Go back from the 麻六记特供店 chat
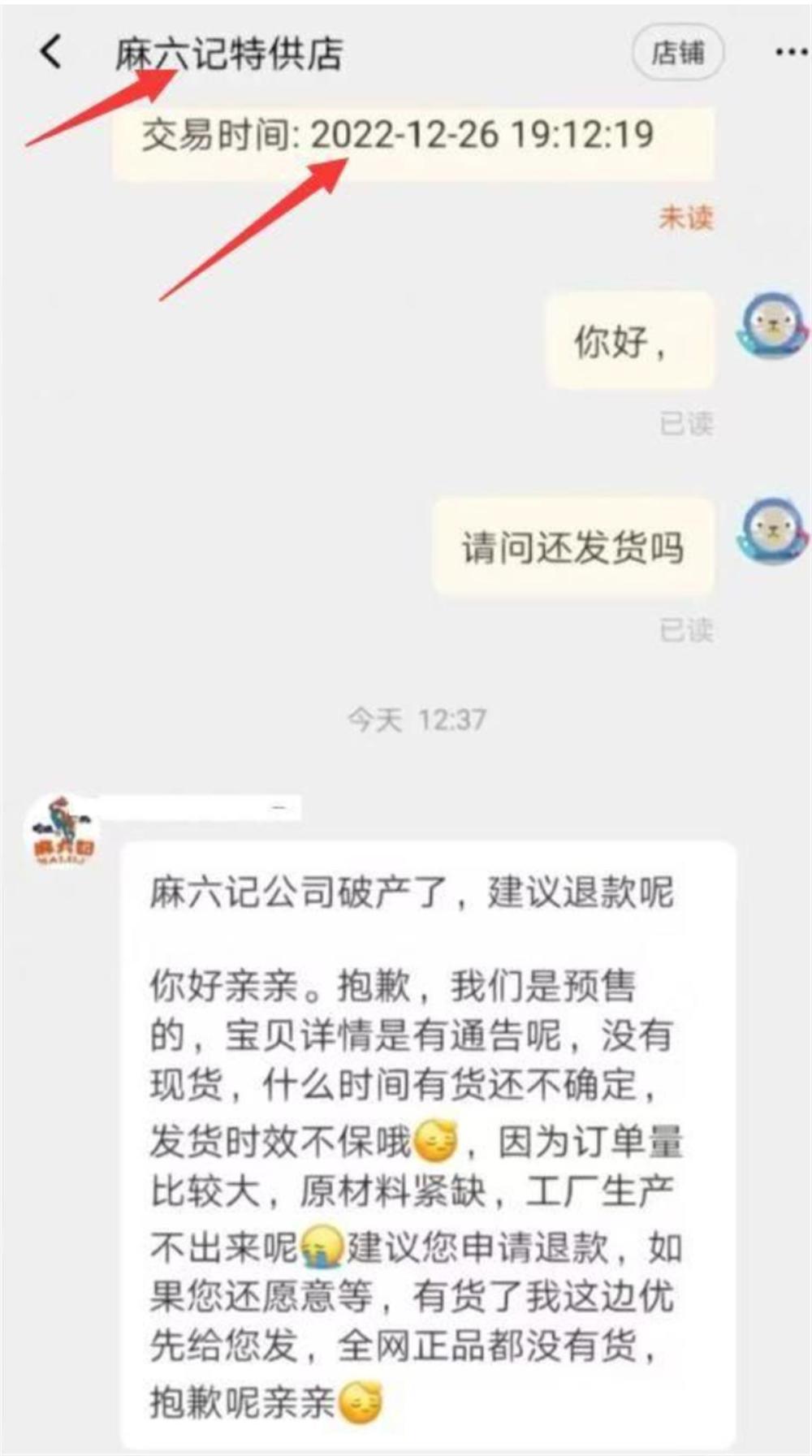 click(x=50, y=53)
